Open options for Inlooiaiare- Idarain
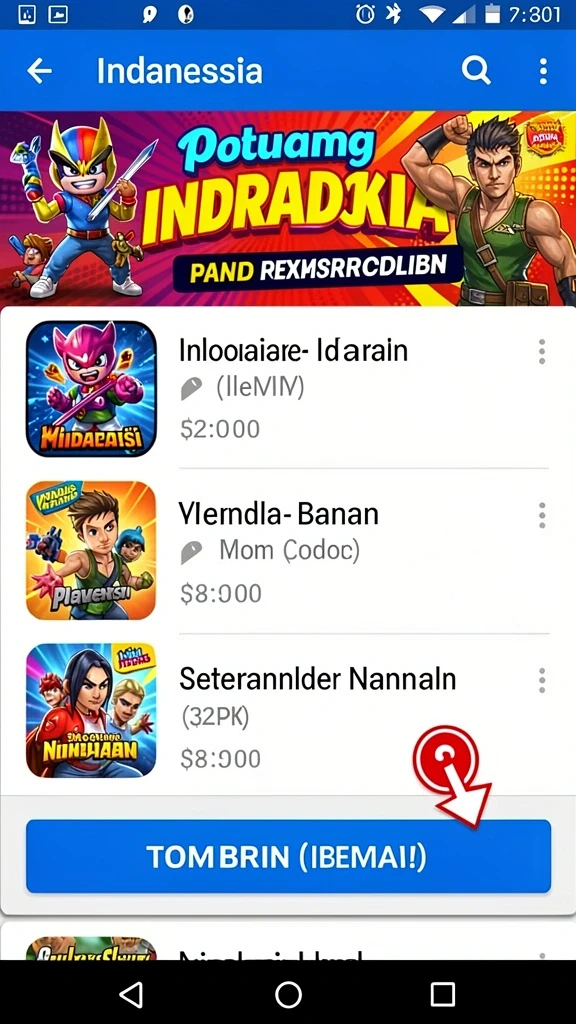Image resolution: width=576 pixels, height=1024 pixels. [x=541, y=352]
